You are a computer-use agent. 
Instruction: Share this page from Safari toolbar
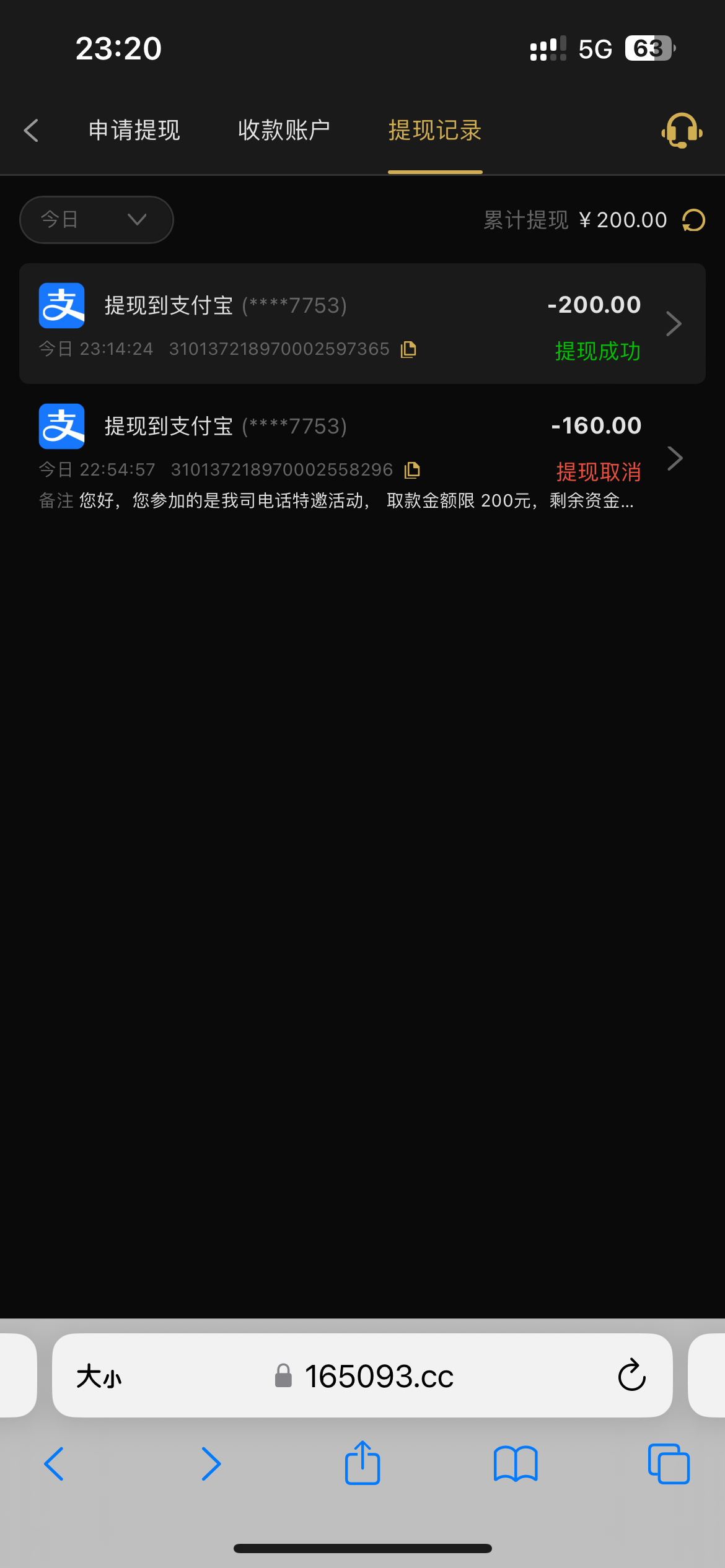tap(362, 1463)
